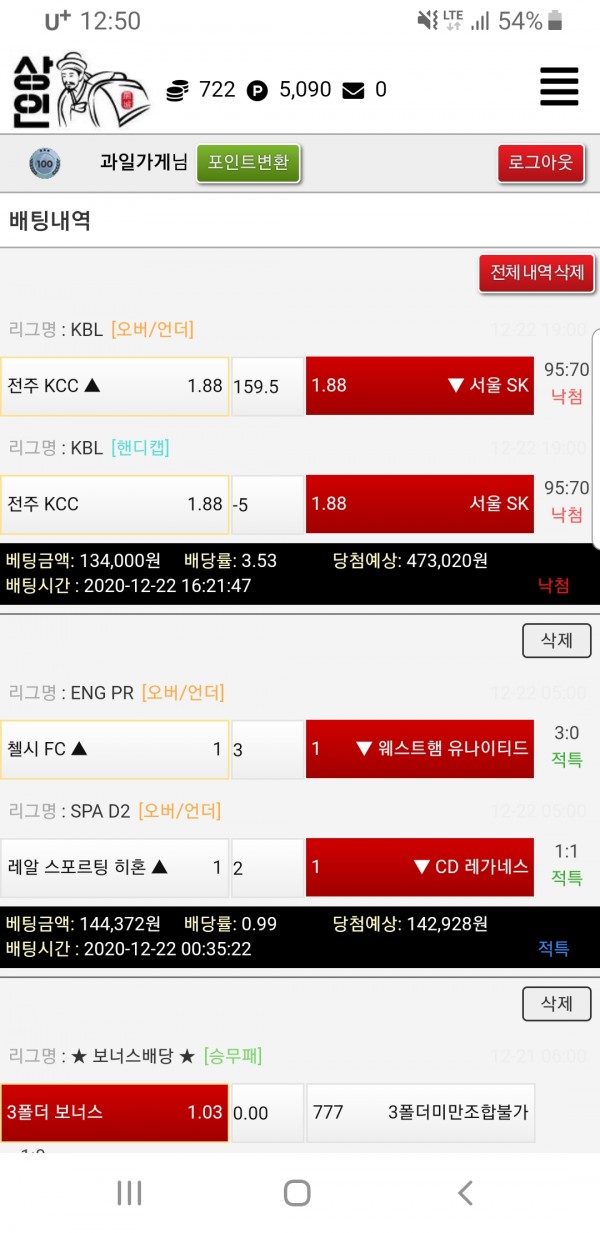The height and width of the screenshot is (1233, 600).
Task: Delete the KBL bet slip
Action: (x=556, y=641)
